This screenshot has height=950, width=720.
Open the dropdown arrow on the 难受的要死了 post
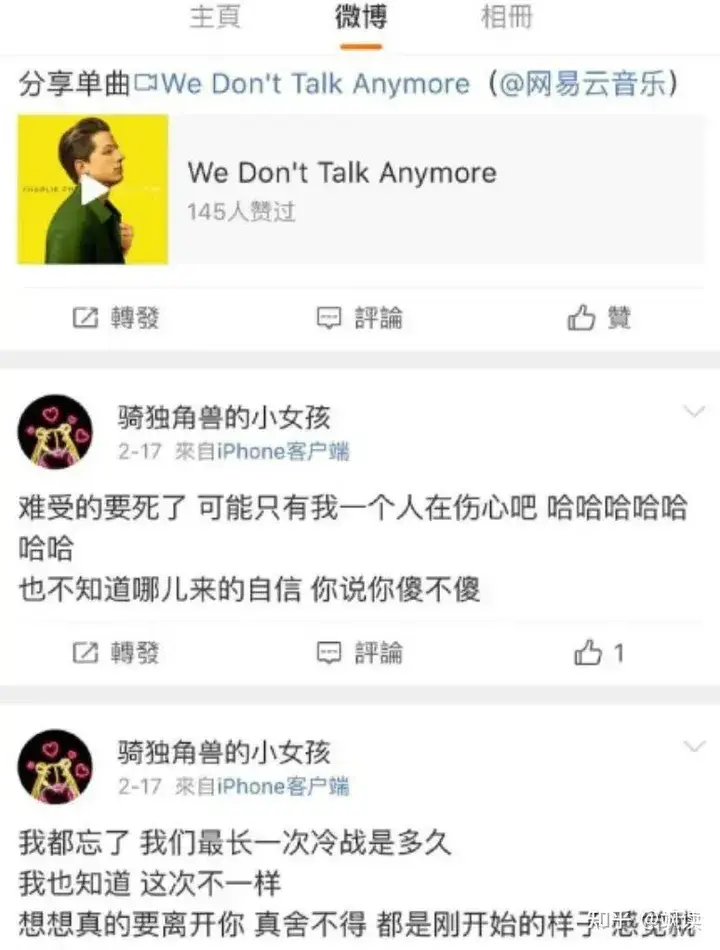[x=693, y=412]
